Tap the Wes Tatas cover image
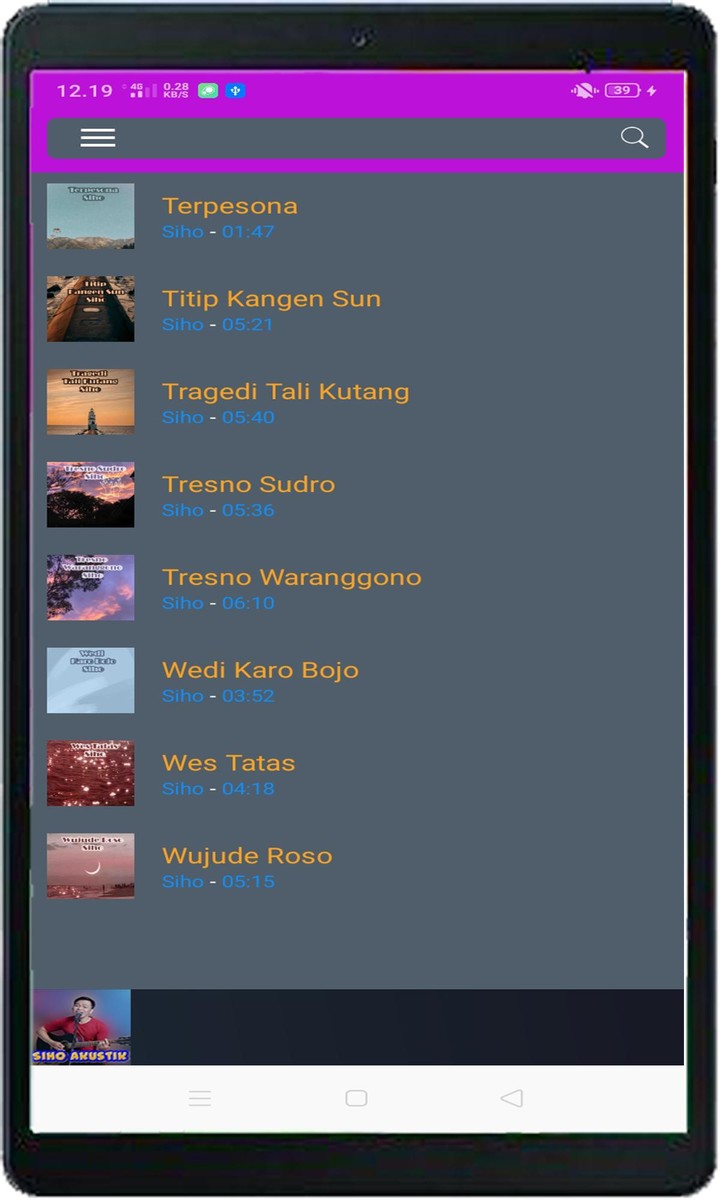 pyautogui.click(x=90, y=773)
